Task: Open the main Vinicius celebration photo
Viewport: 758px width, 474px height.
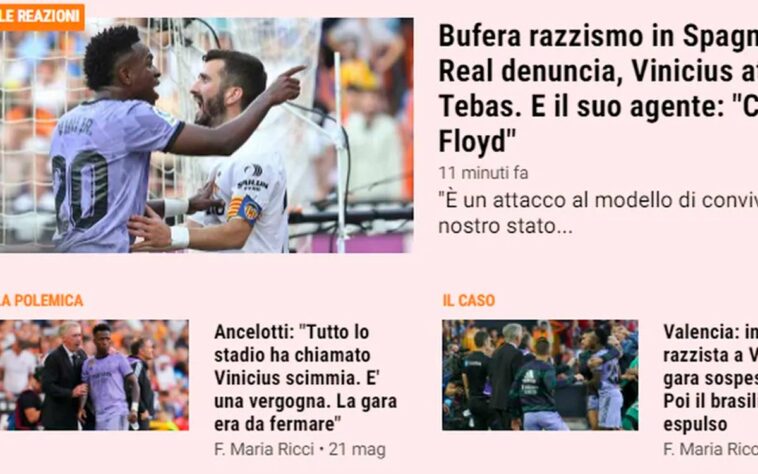Action: [206, 135]
